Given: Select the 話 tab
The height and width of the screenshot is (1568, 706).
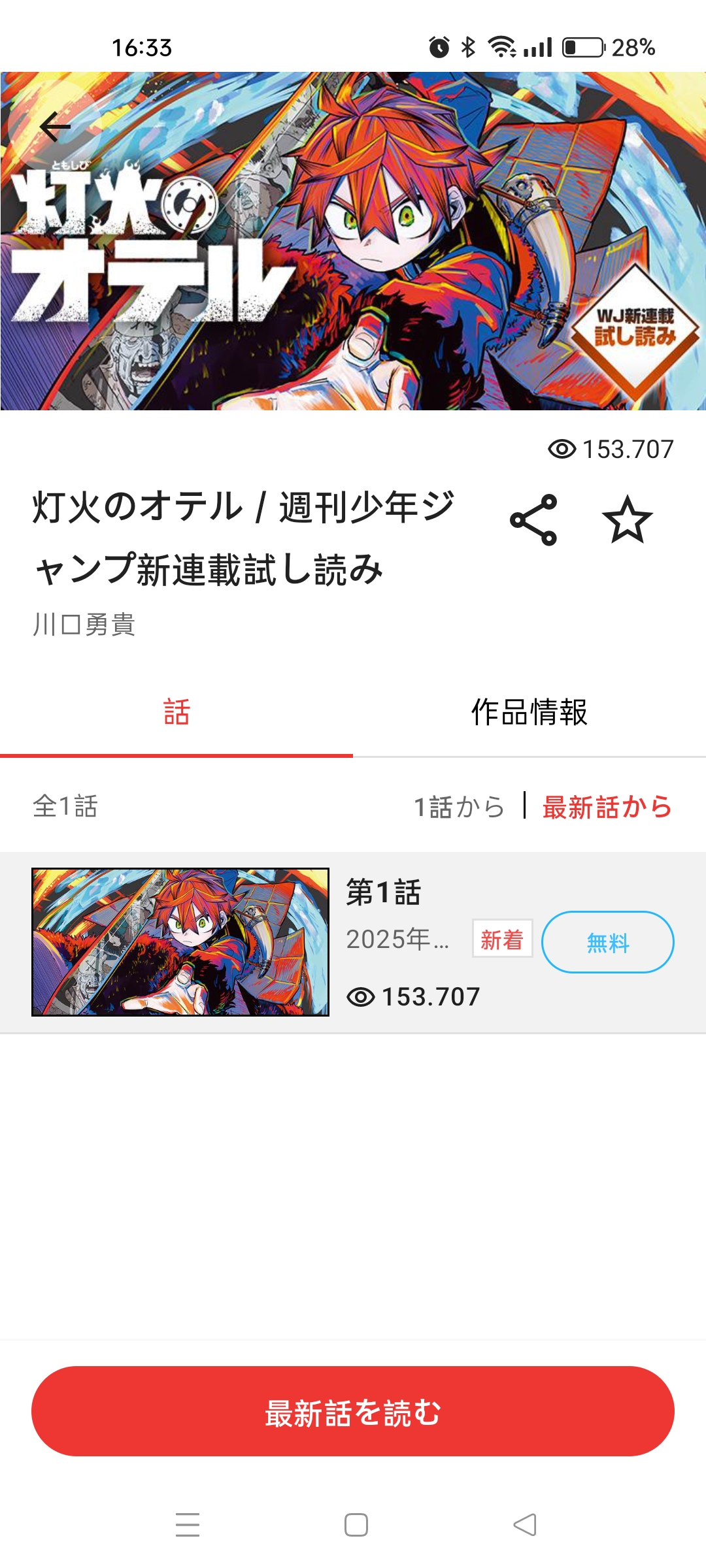Looking at the screenshot, I should [x=176, y=712].
